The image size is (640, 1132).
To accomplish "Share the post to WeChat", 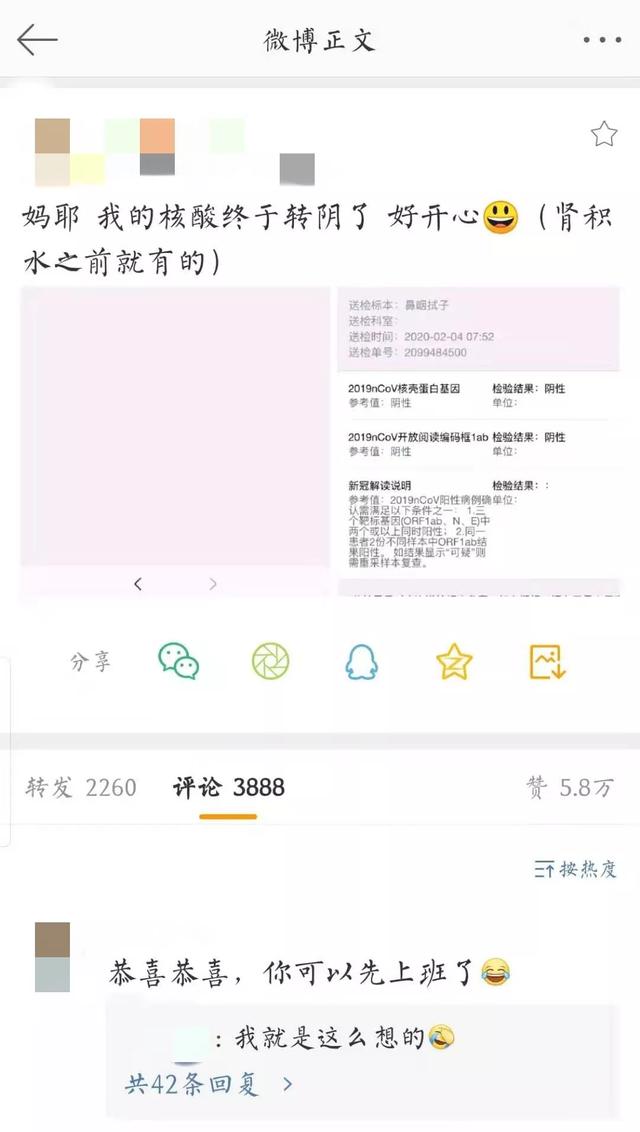I will (x=179, y=661).
